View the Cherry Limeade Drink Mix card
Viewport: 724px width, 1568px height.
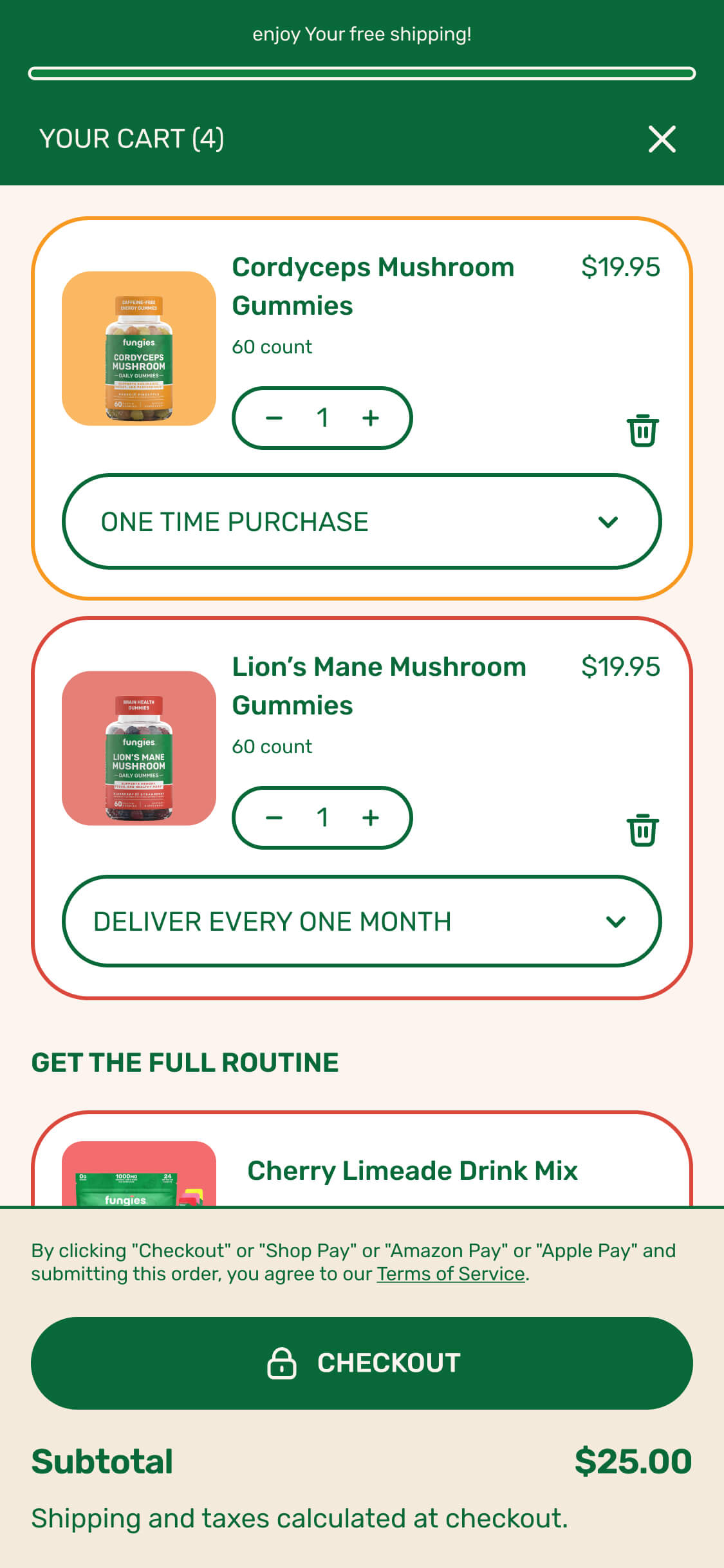[x=362, y=1159]
